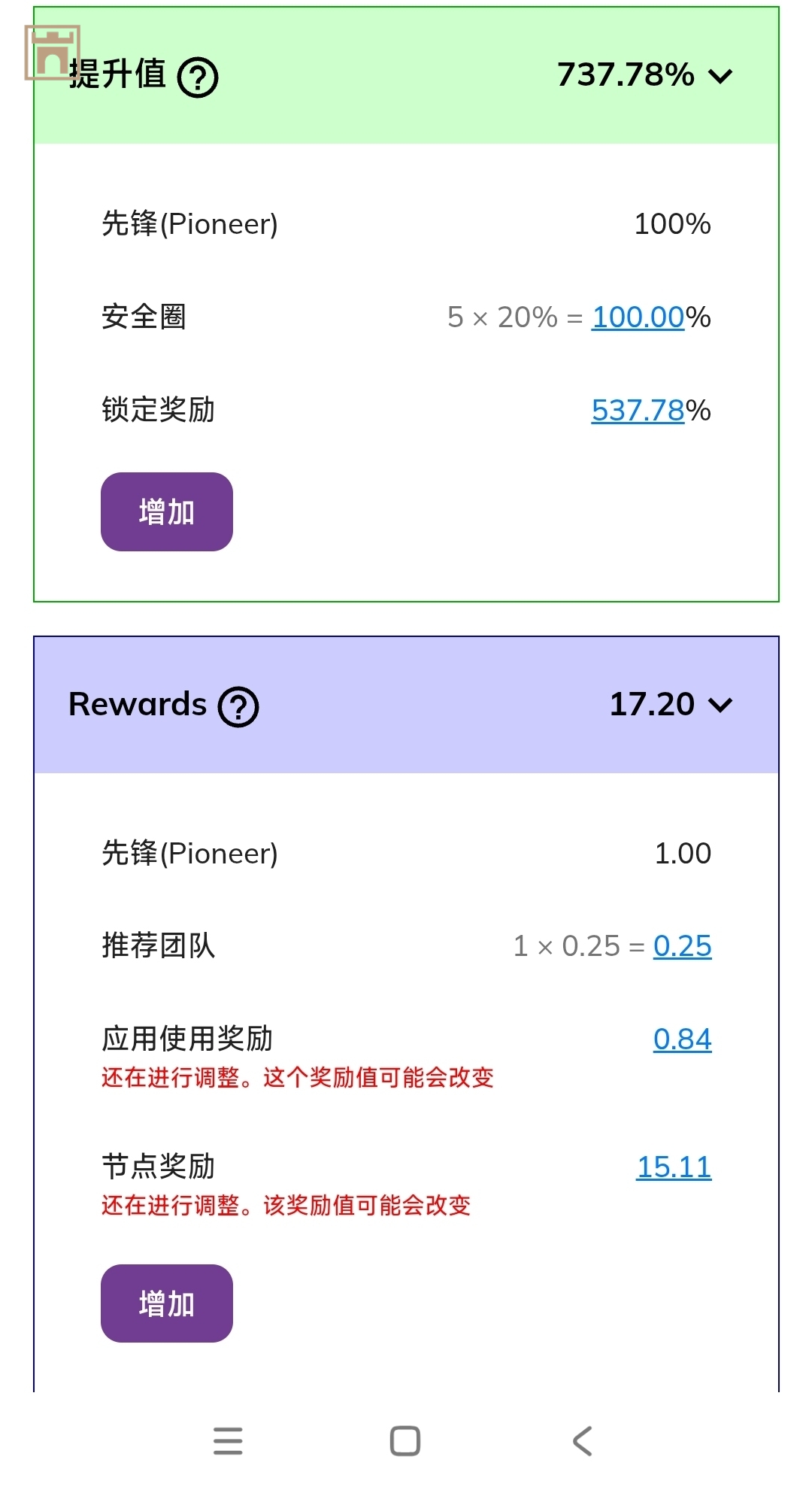Open the help icon beside 提升值
This screenshot has width=812, height=1490.
198,77
